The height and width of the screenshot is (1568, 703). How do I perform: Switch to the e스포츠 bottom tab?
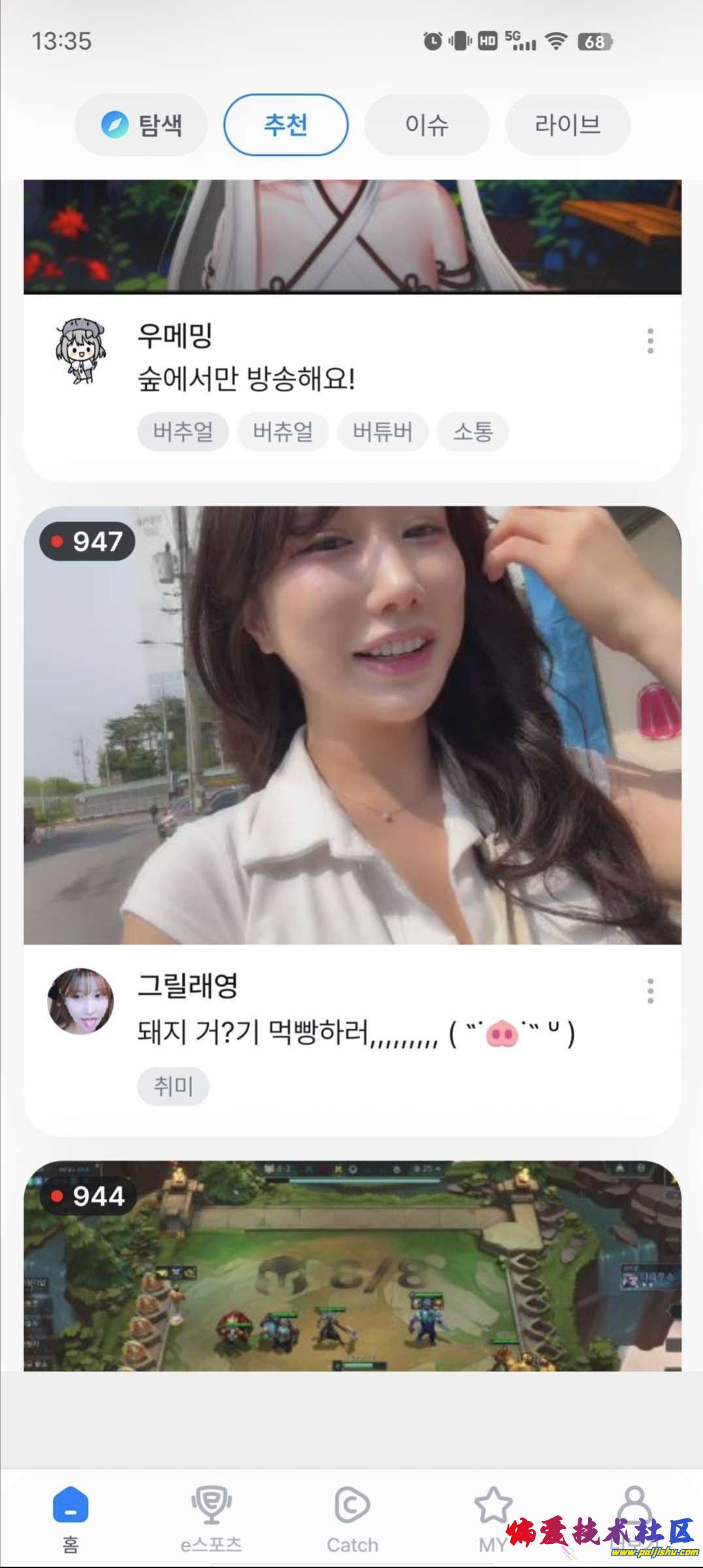coord(211,1517)
